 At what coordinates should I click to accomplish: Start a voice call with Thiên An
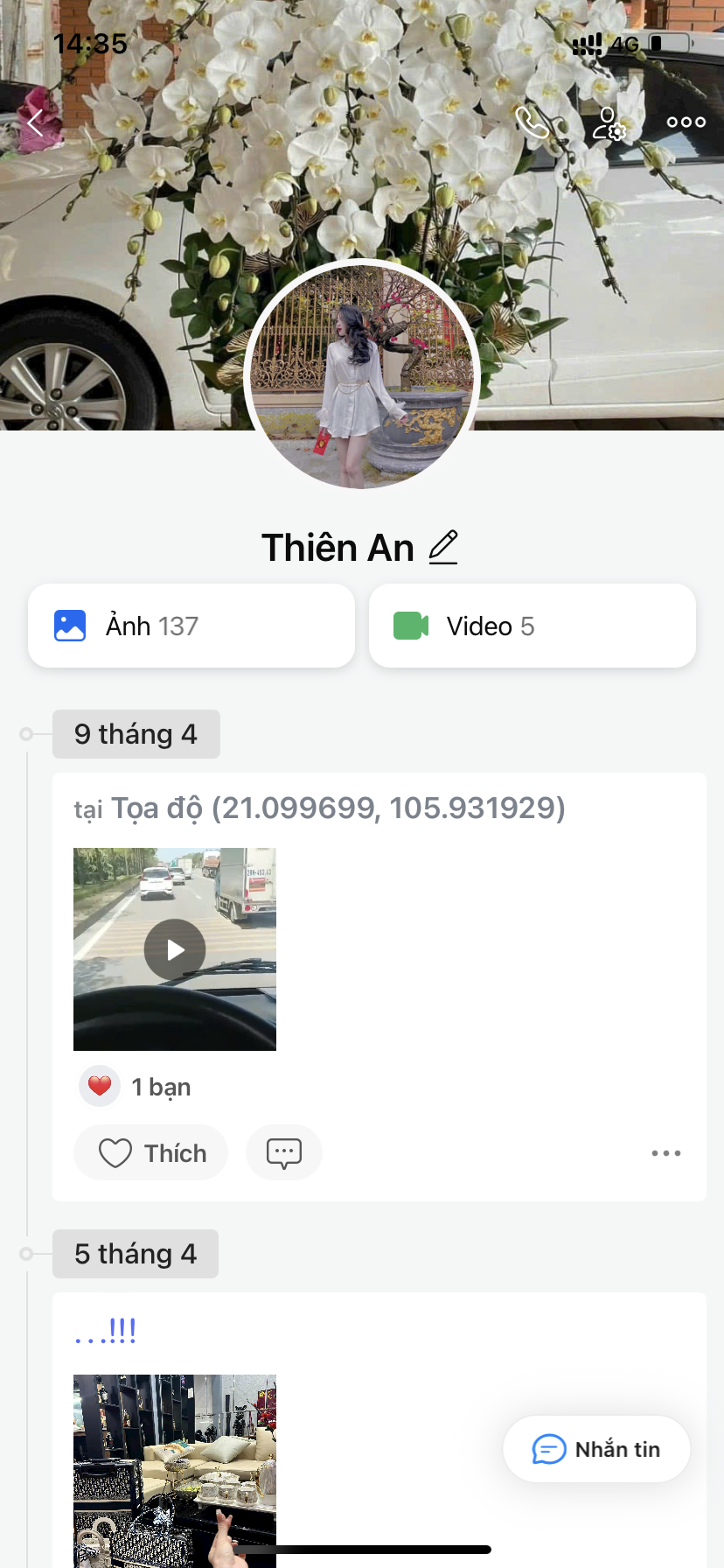coord(532,122)
